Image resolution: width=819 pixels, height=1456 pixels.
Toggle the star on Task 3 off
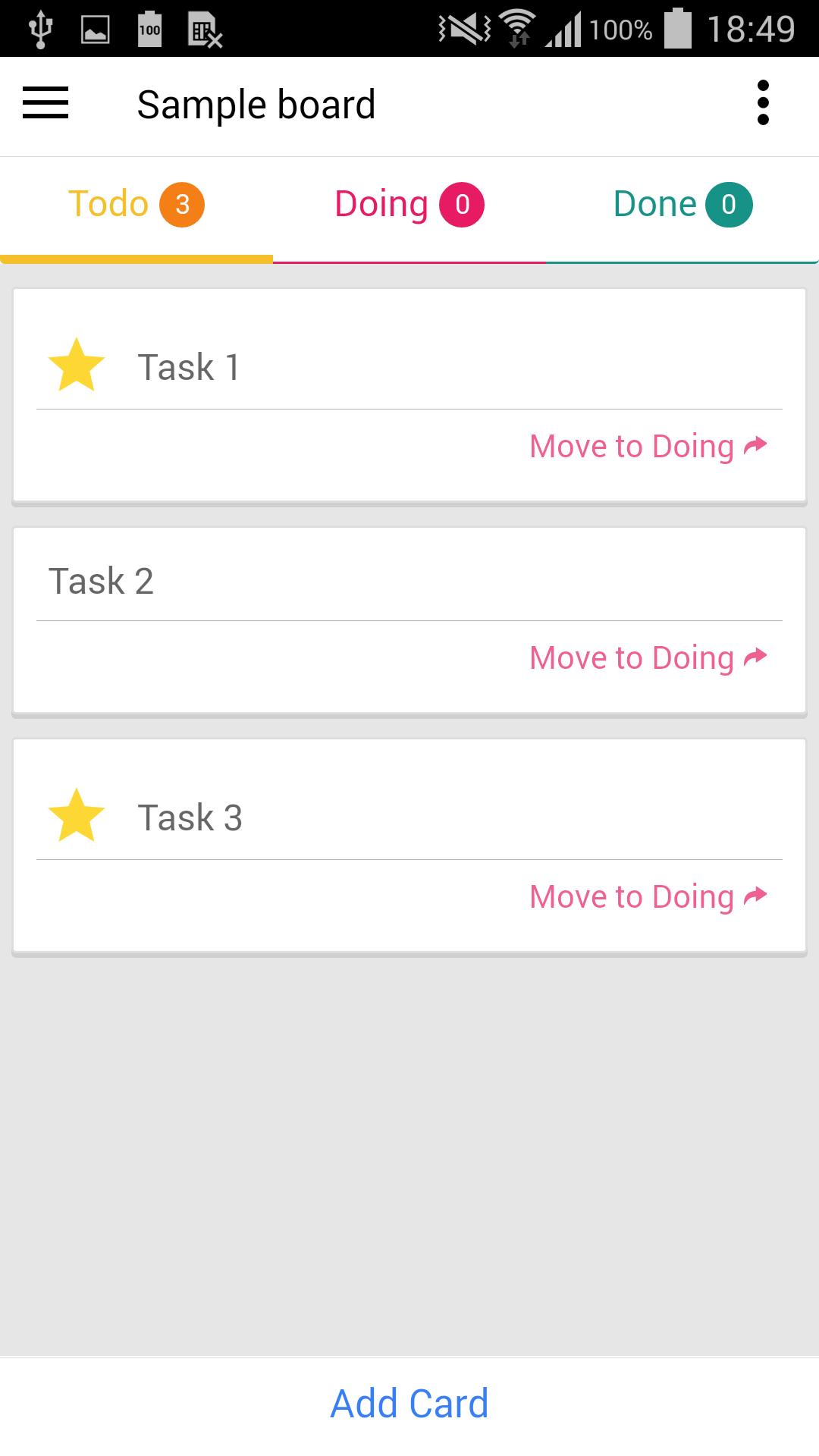click(x=77, y=817)
